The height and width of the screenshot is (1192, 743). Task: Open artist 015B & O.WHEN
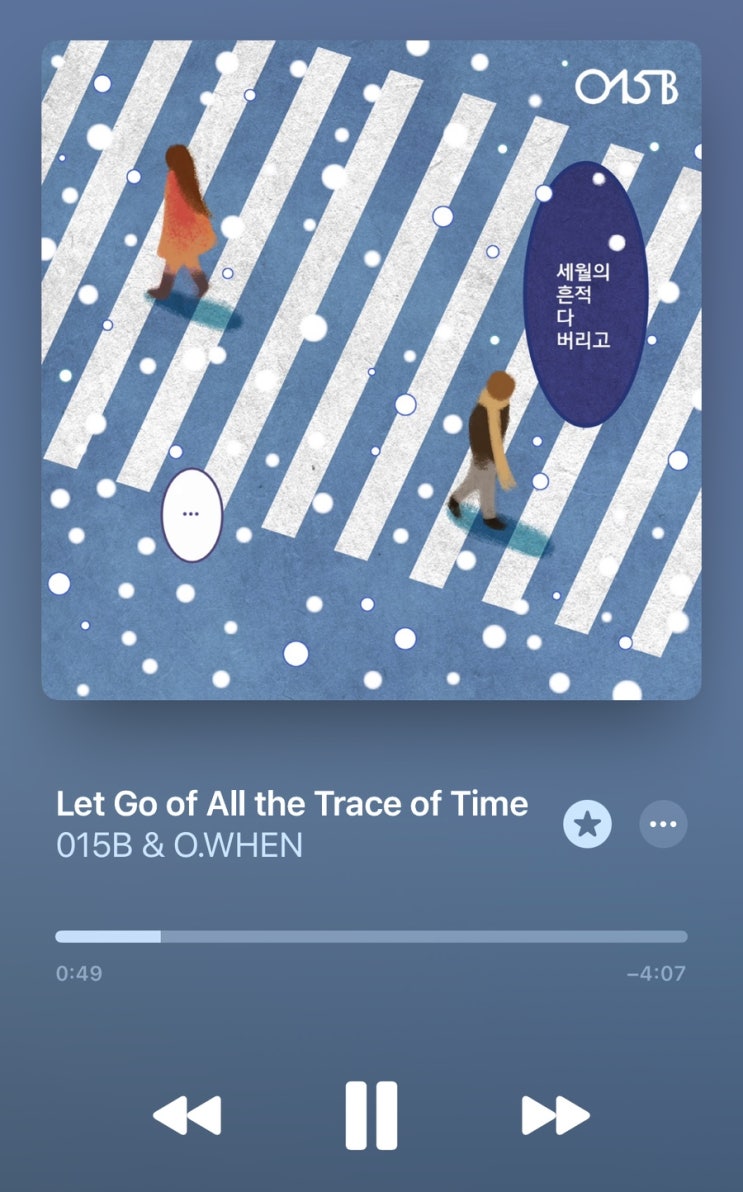pyautogui.click(x=179, y=845)
